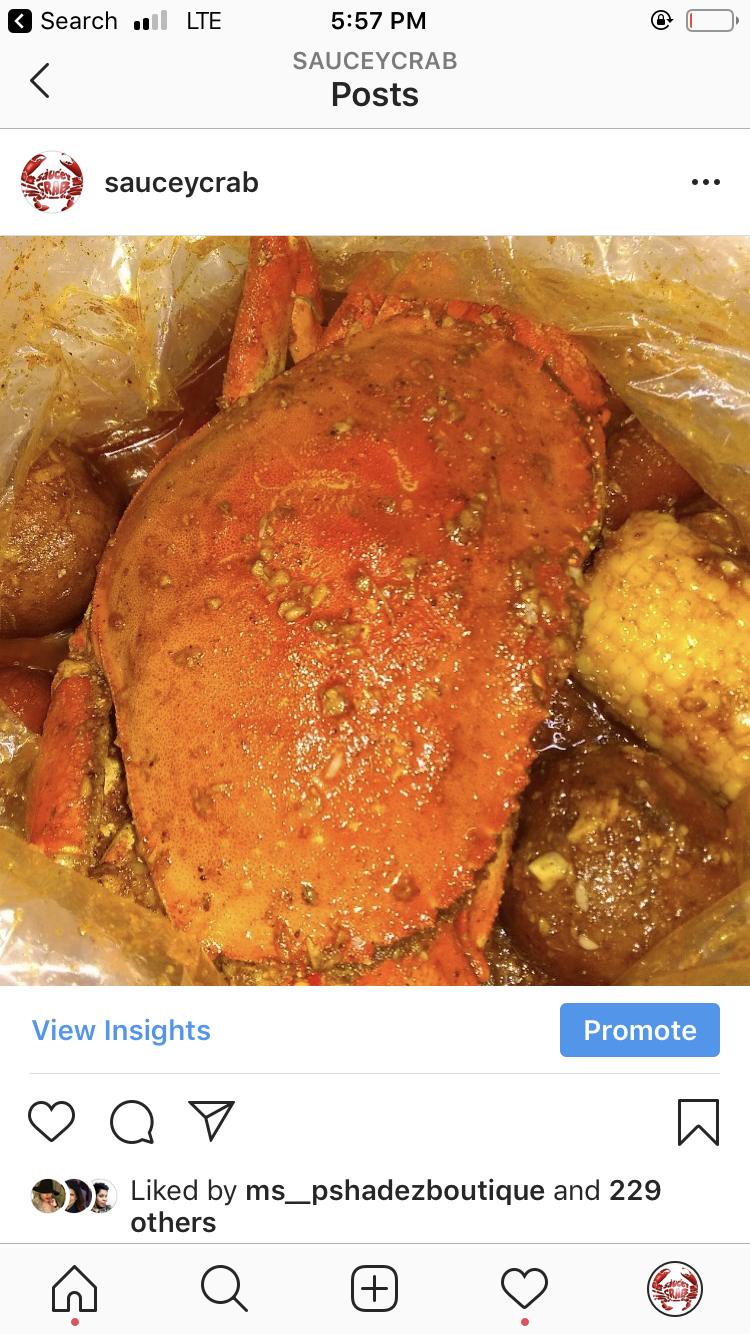Go back using the left chevron arrow
Viewport: 750px width, 1334px height.
point(38,81)
